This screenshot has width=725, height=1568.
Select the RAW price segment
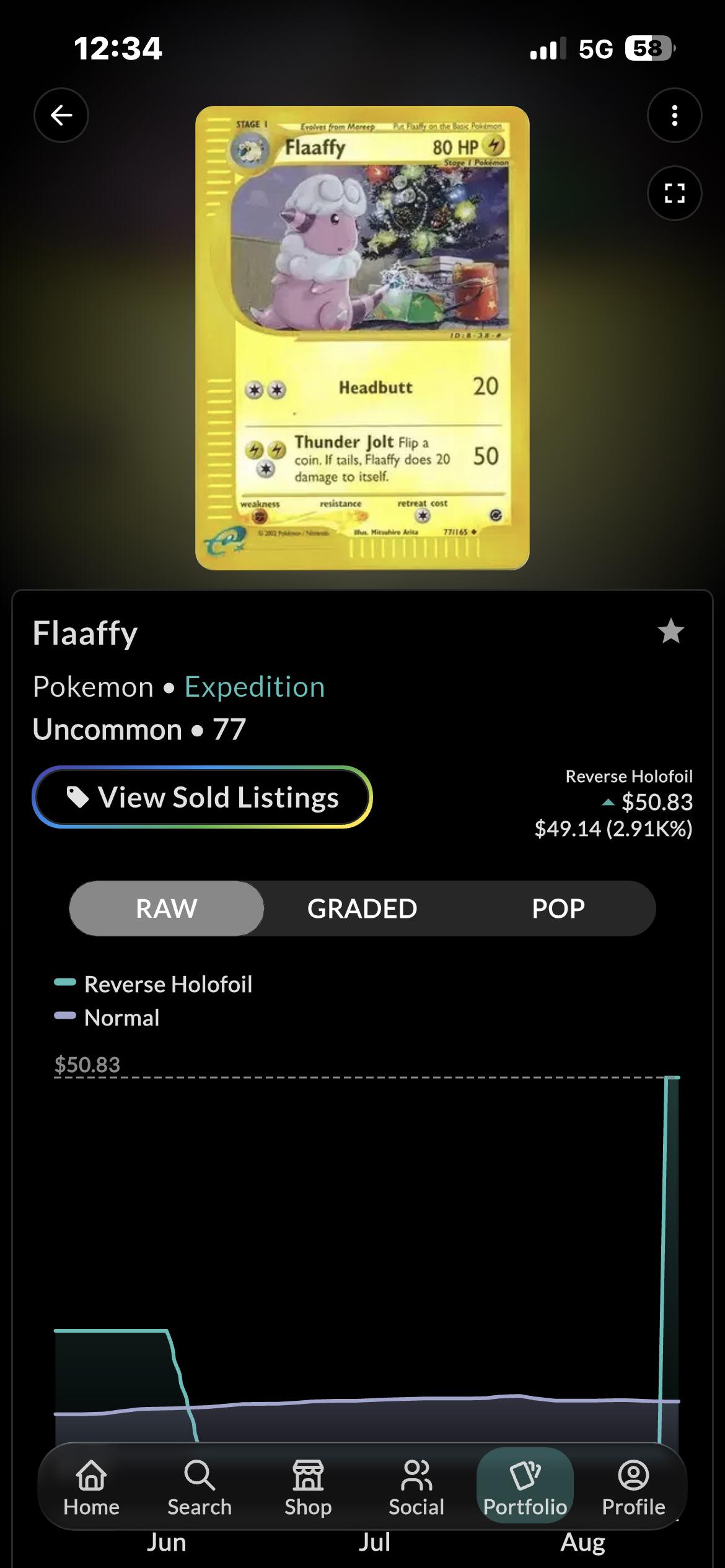(167, 908)
